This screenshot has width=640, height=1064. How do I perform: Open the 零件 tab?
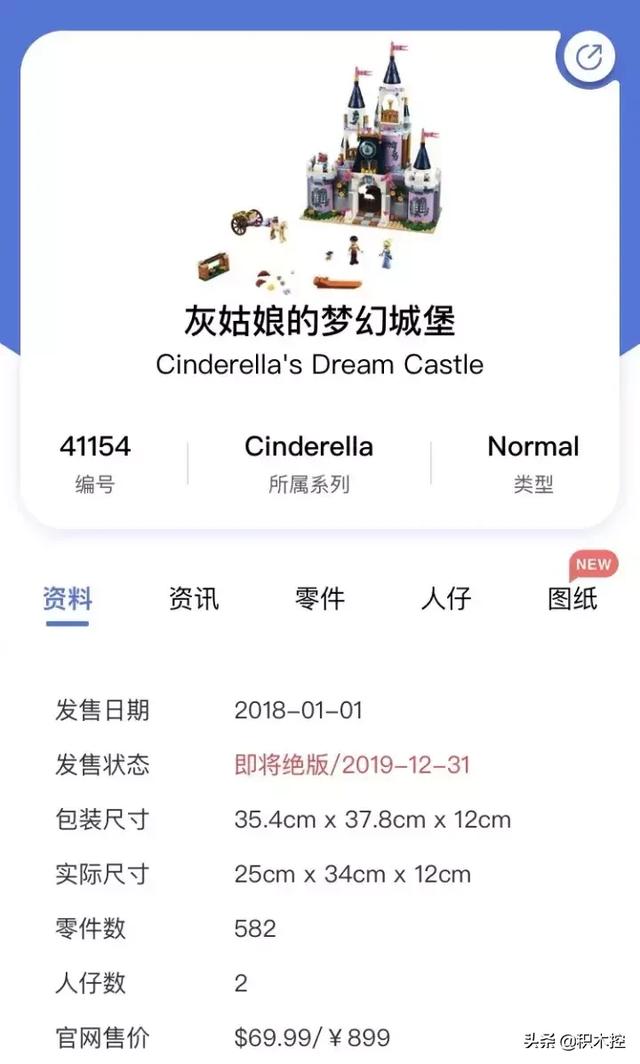320,599
